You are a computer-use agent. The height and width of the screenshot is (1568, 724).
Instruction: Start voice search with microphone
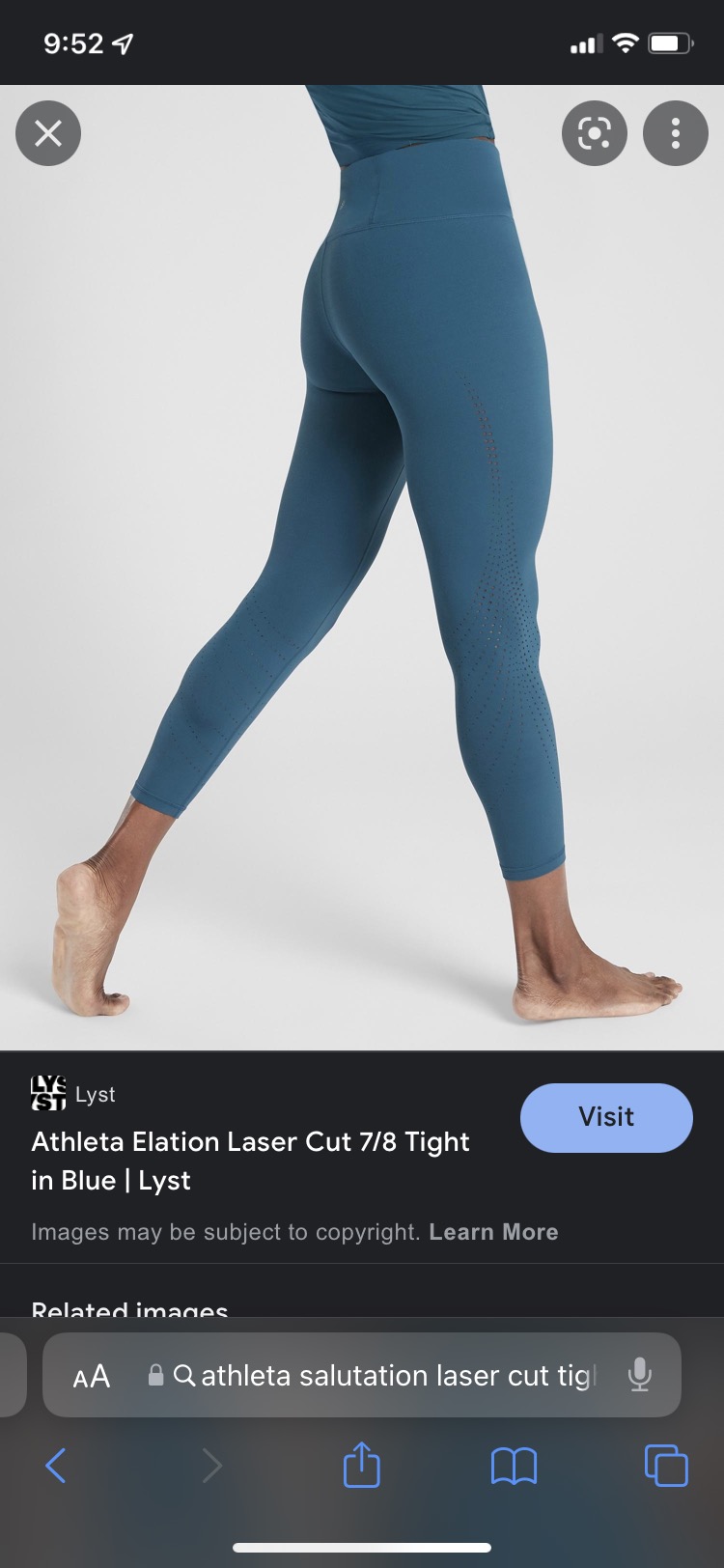coord(639,1375)
